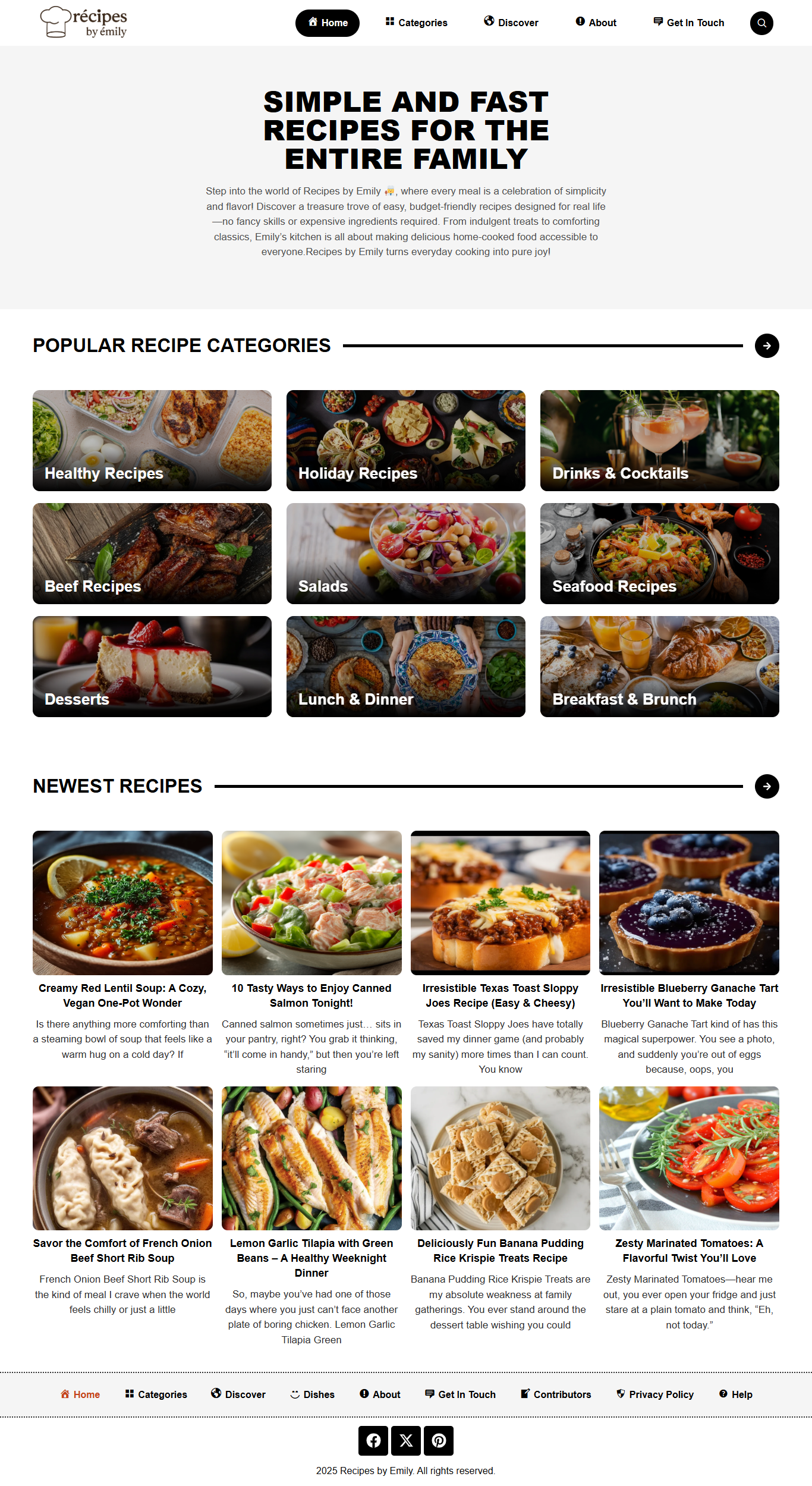
Task: Open Contributors link in footer
Action: [x=556, y=1394]
